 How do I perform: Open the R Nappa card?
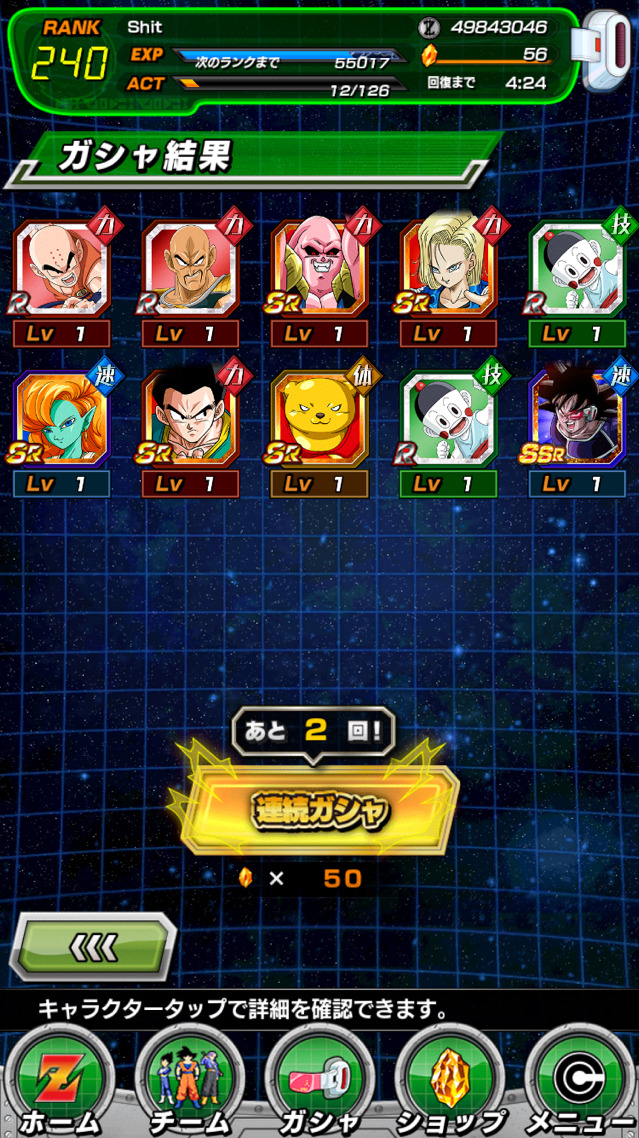[x=190, y=269]
